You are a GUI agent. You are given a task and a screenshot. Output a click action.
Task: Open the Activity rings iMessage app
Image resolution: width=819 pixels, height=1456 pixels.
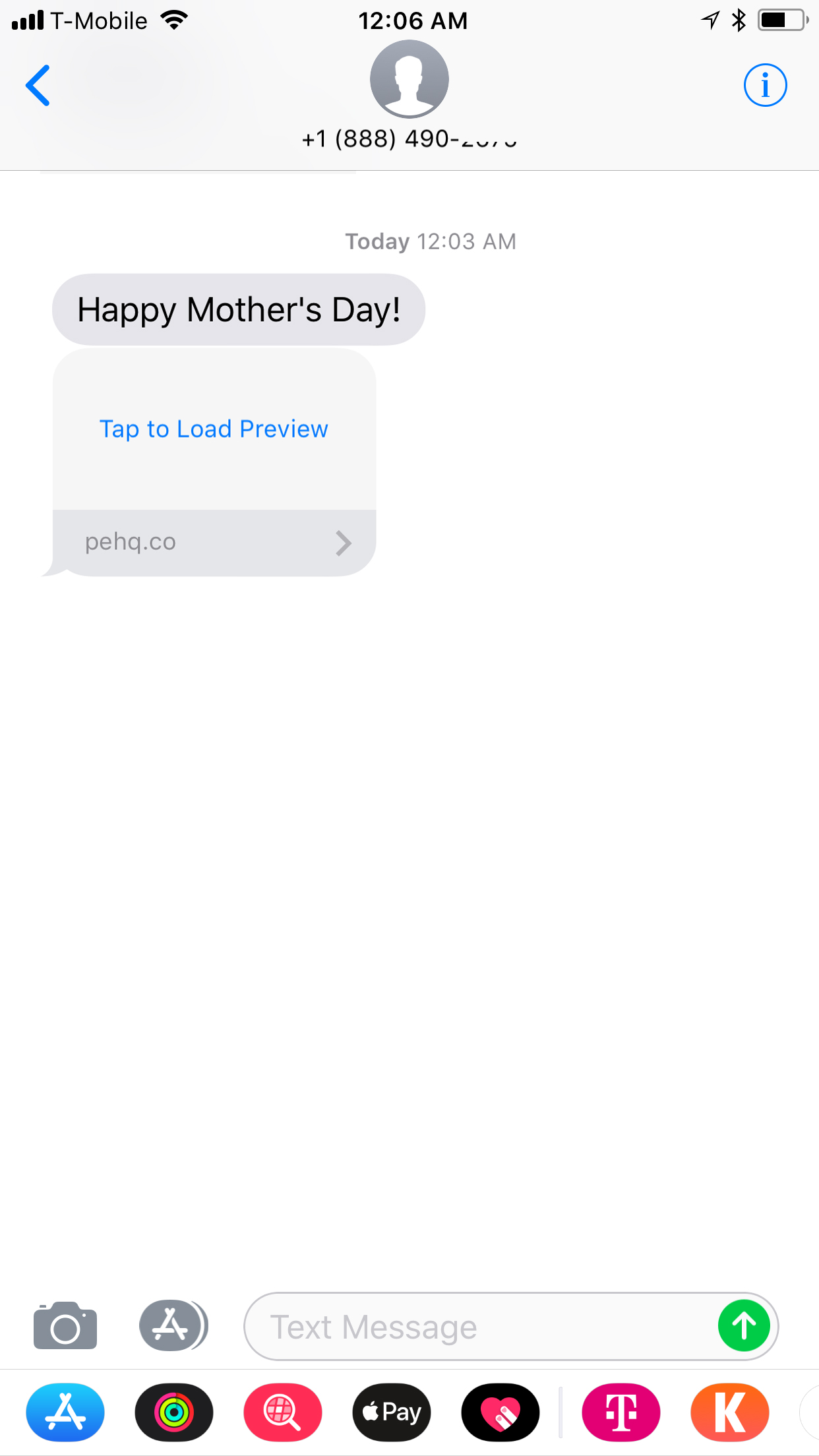(174, 1412)
